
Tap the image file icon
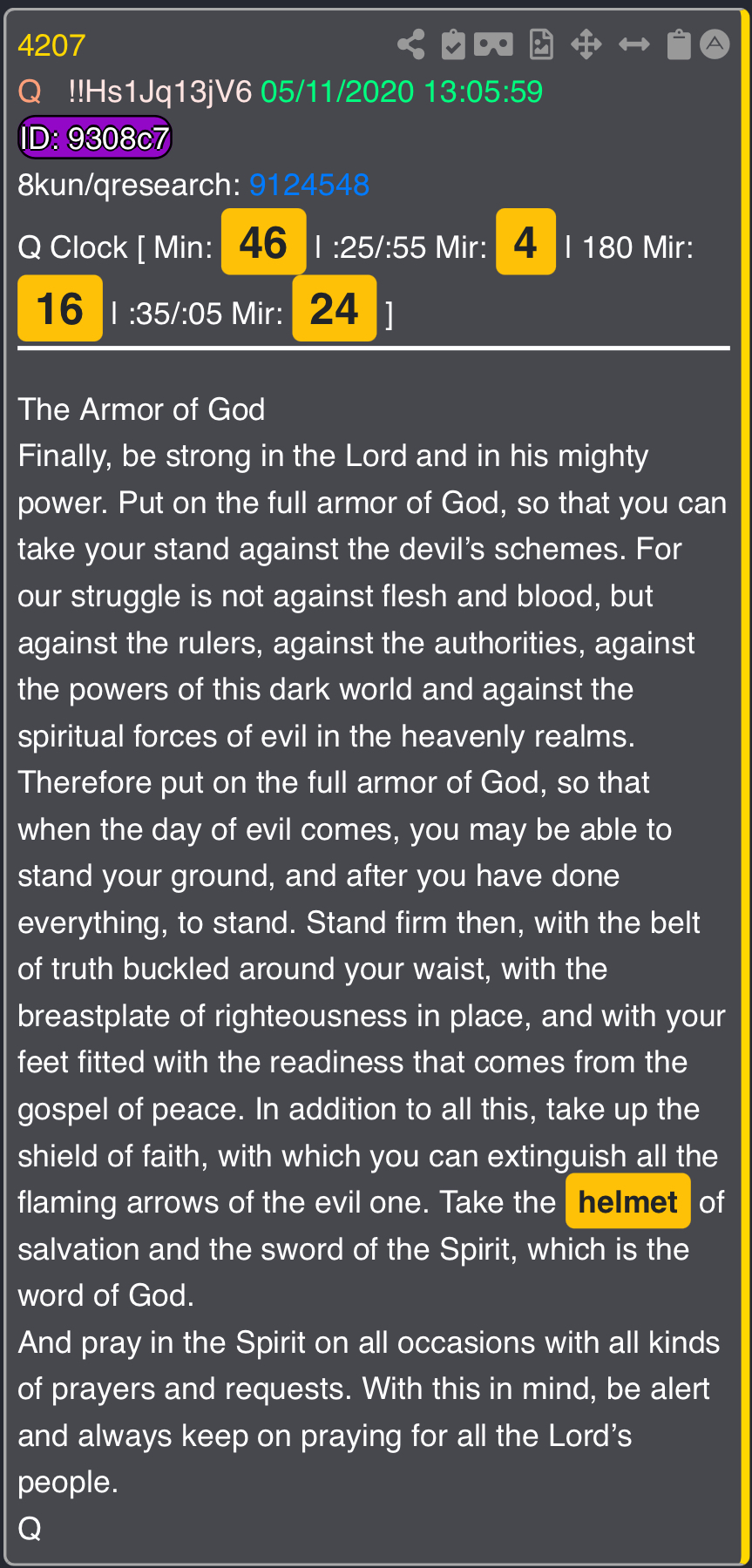541,44
